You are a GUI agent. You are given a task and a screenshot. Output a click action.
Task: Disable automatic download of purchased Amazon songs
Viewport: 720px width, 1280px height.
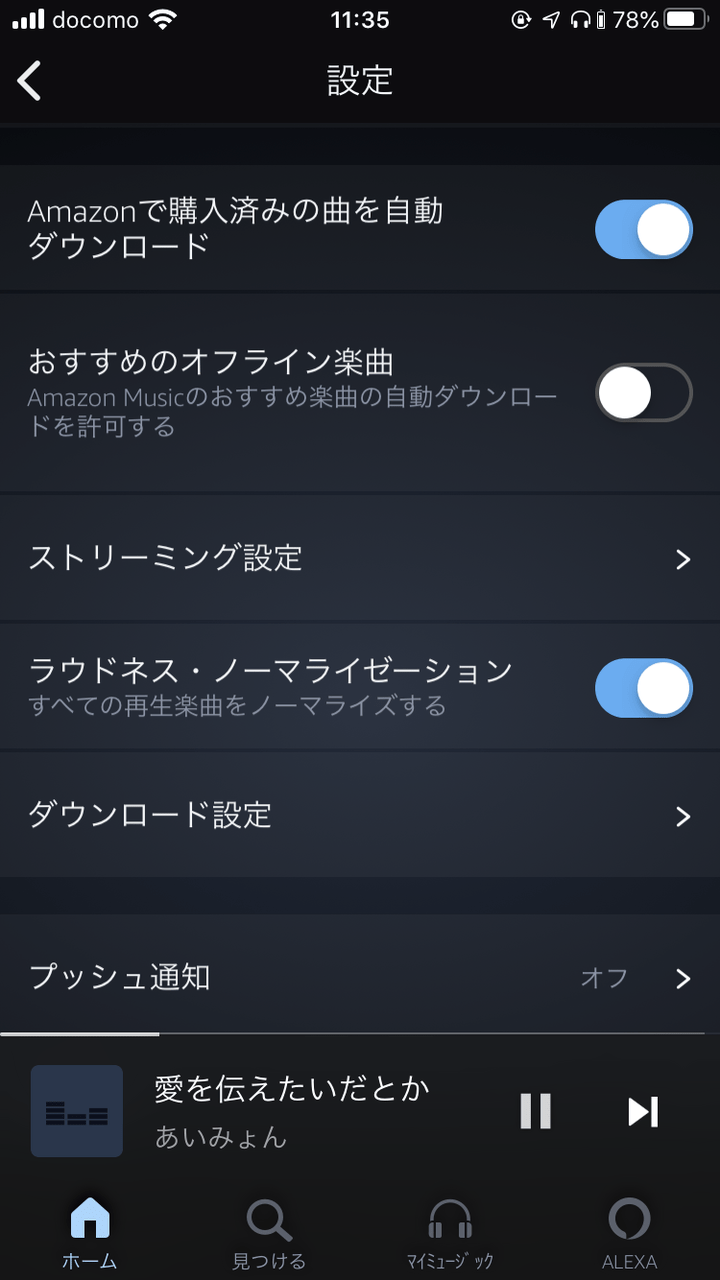pos(643,229)
